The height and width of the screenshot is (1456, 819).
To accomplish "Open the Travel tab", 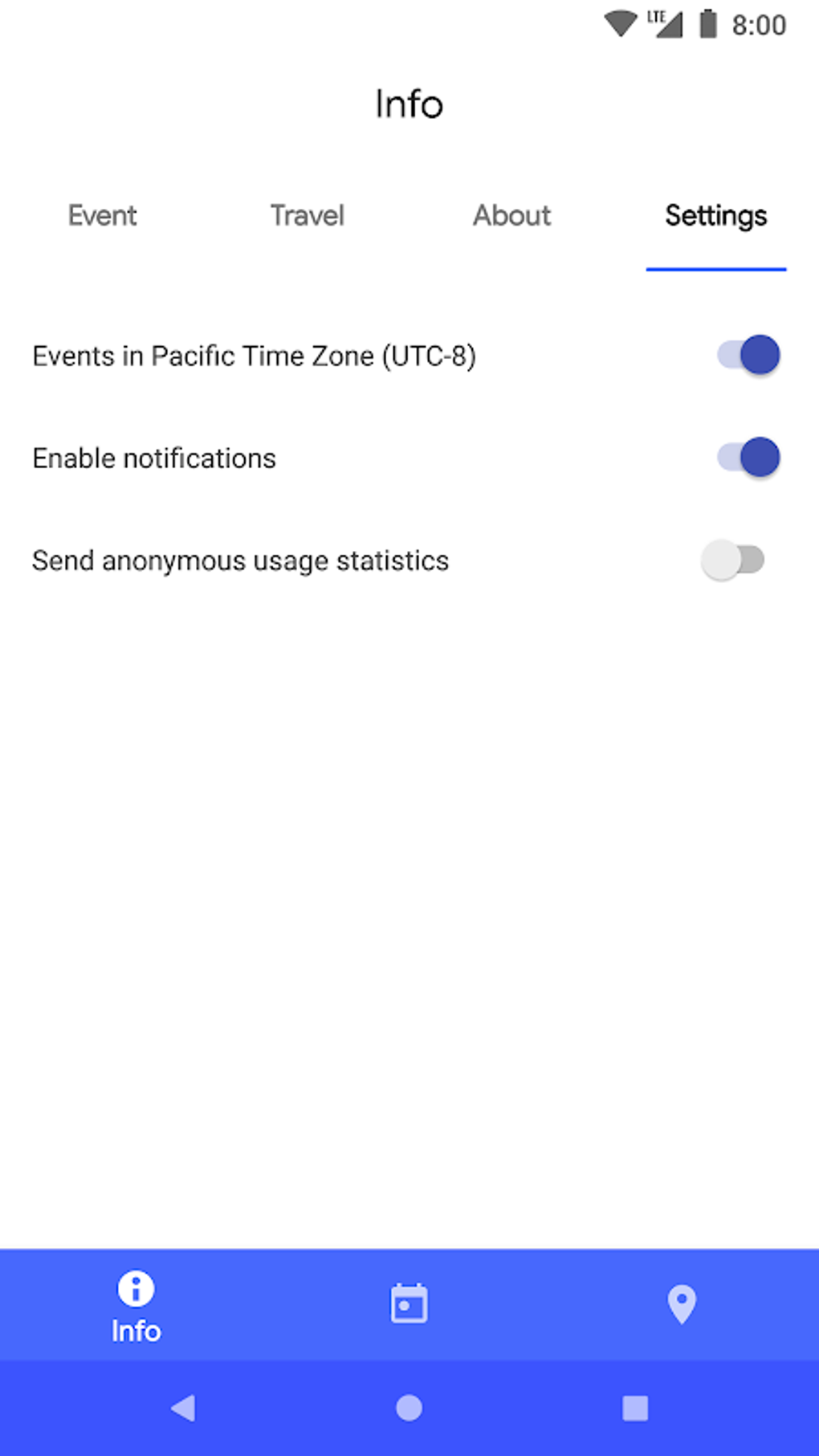I will point(307,215).
